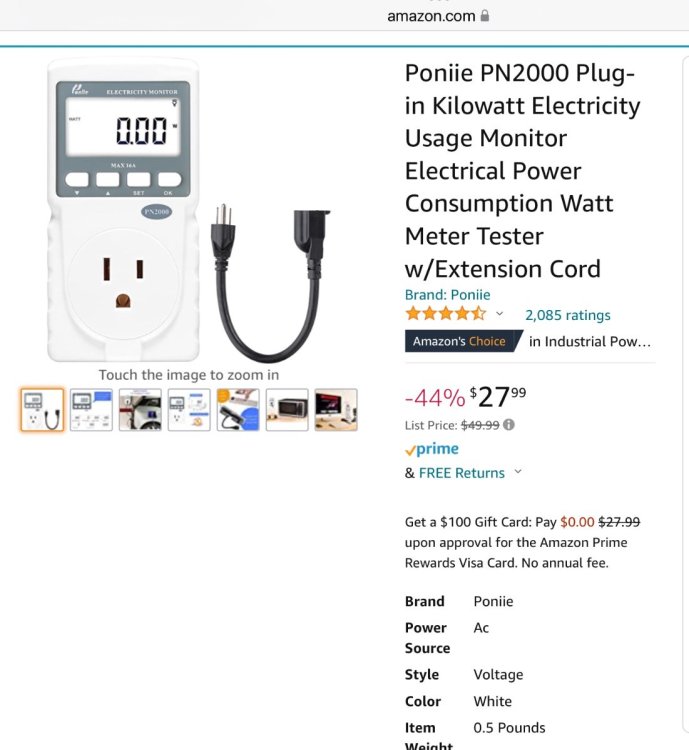This screenshot has height=750, width=689.
Task: Select the seventh product thumbnail
Action: tap(336, 410)
